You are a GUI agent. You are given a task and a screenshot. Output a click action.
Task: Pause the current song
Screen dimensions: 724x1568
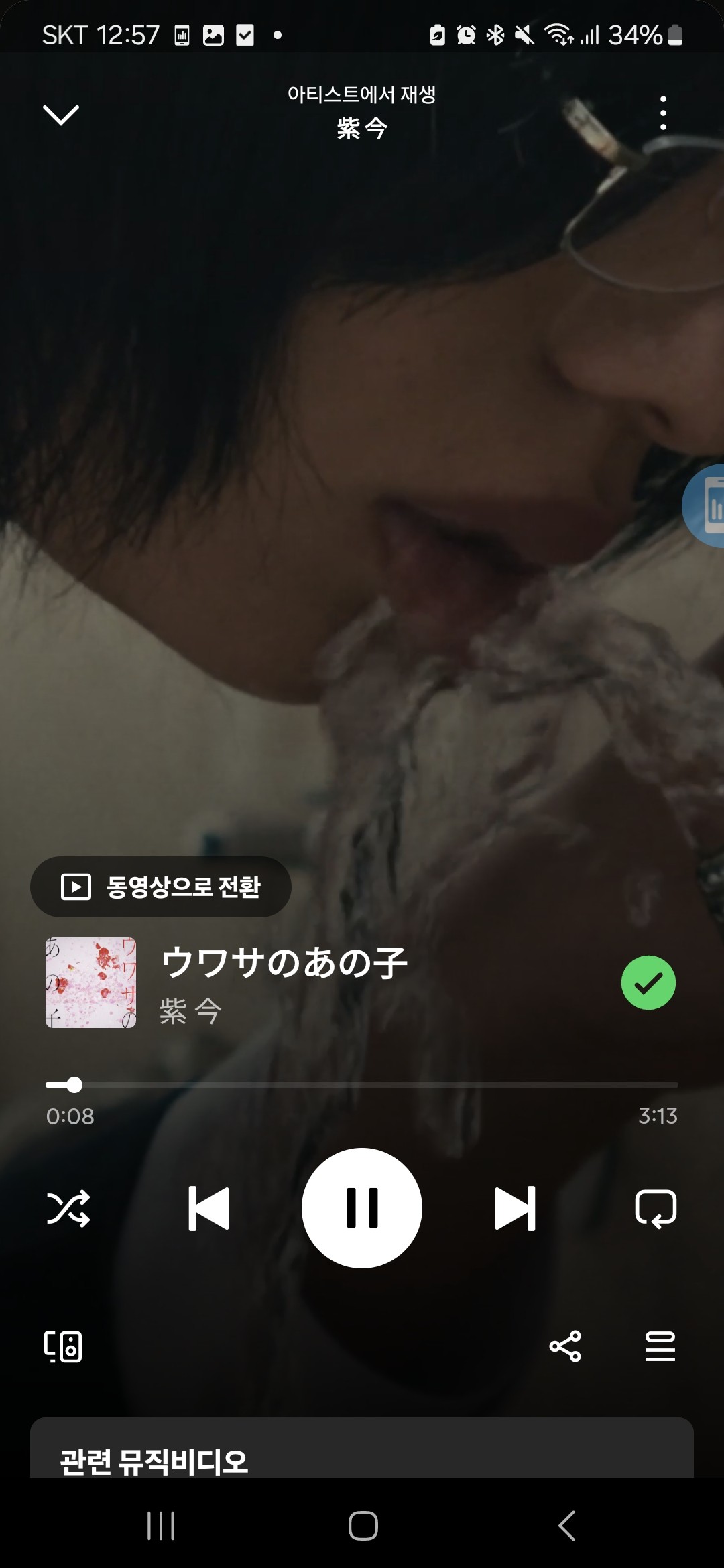[x=362, y=1208]
